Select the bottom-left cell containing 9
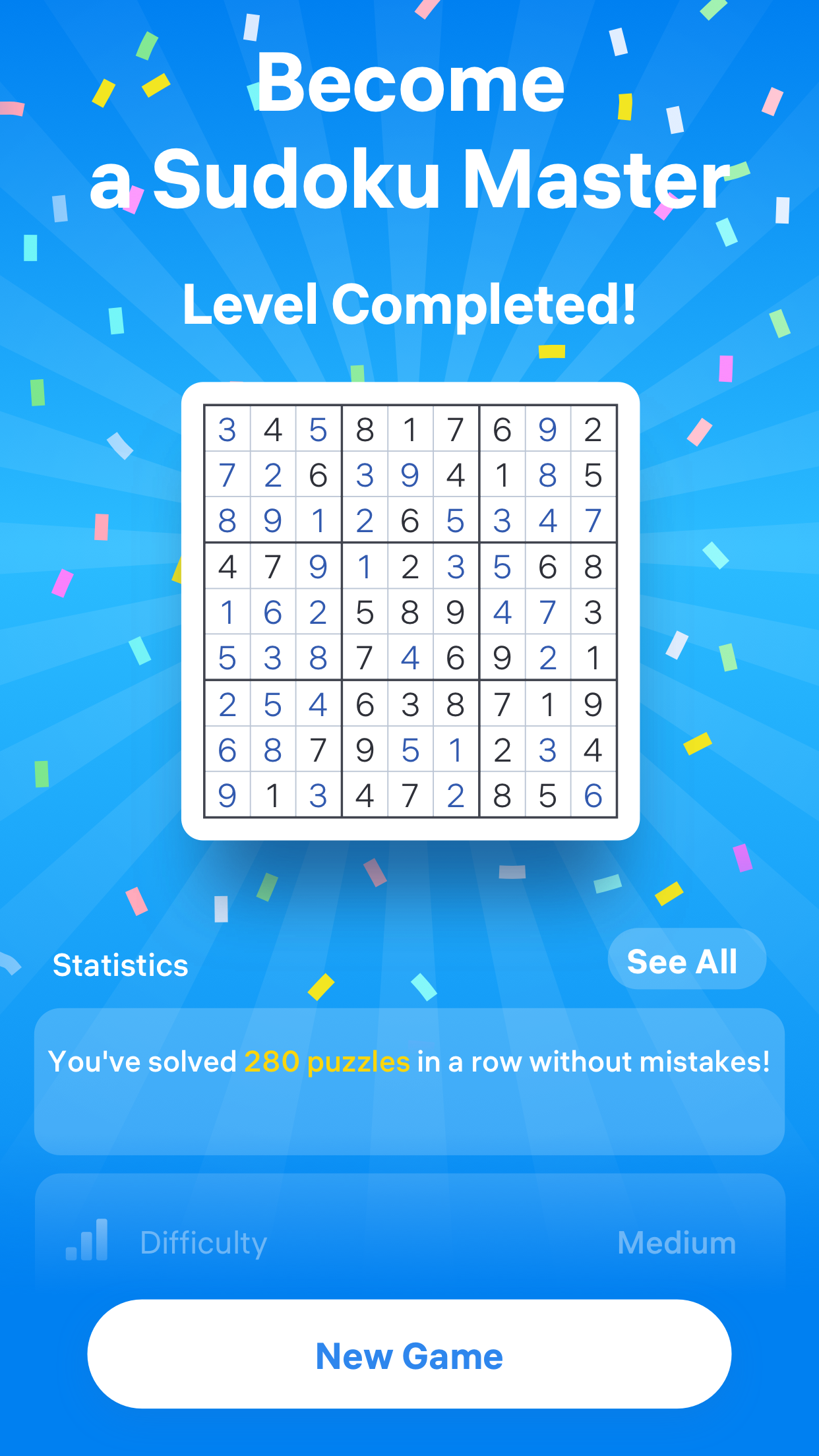Image resolution: width=819 pixels, height=1456 pixels. (228, 795)
